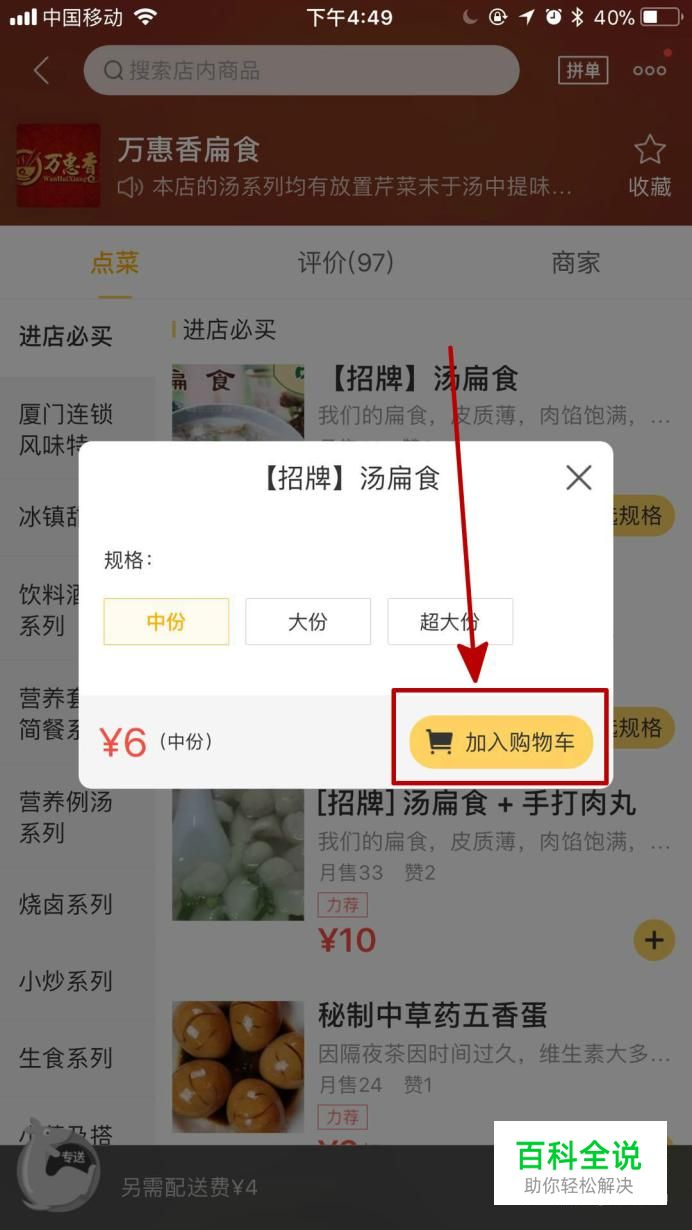Select the 大份 size option
This screenshot has width=692, height=1230.
click(x=308, y=621)
